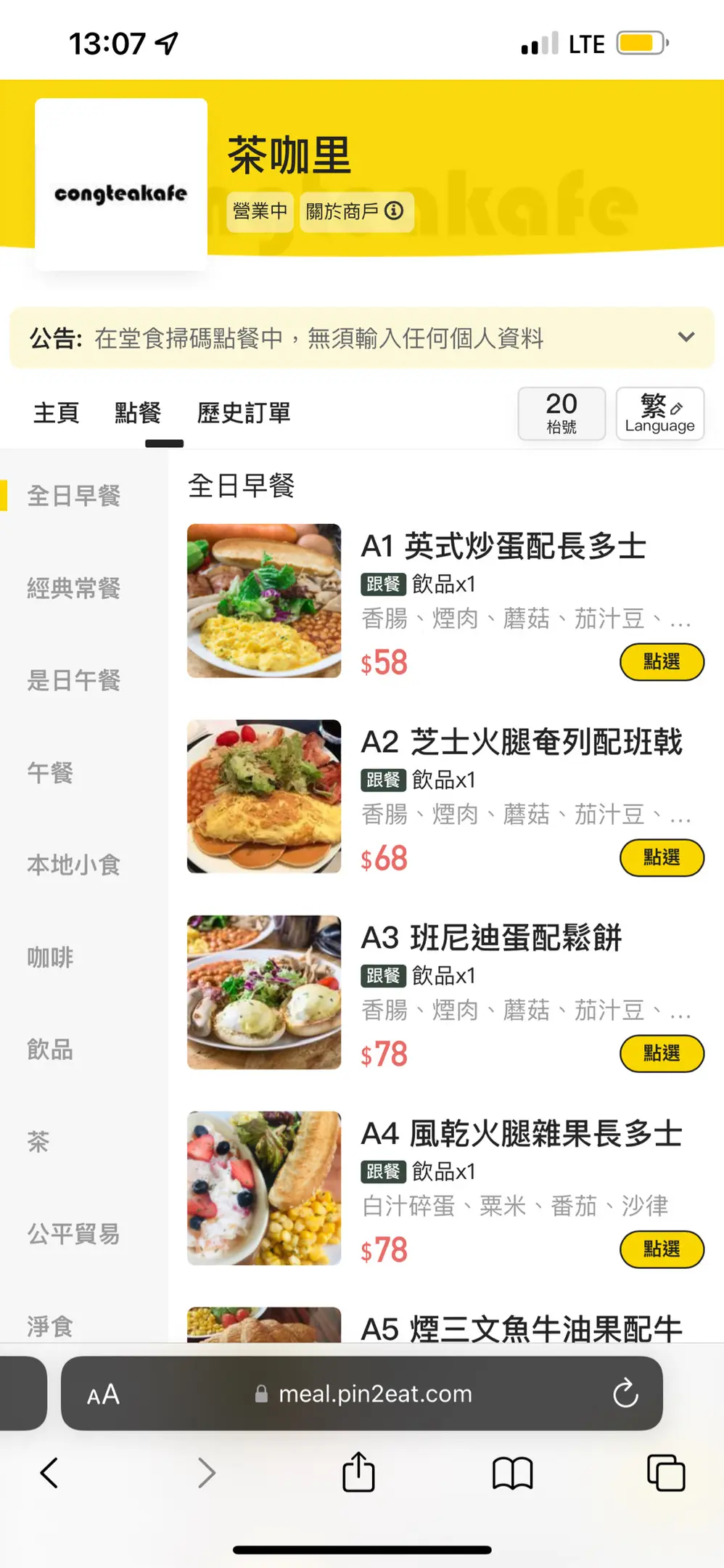Choose 點選 for A4 風乾火腿雜果長多士

tap(662, 1249)
